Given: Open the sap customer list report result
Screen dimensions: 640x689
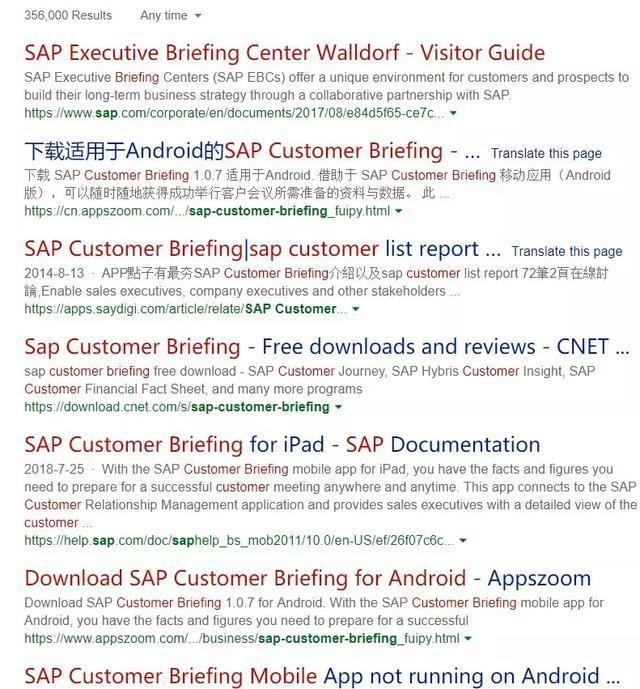Looking at the screenshot, I should point(262,249).
